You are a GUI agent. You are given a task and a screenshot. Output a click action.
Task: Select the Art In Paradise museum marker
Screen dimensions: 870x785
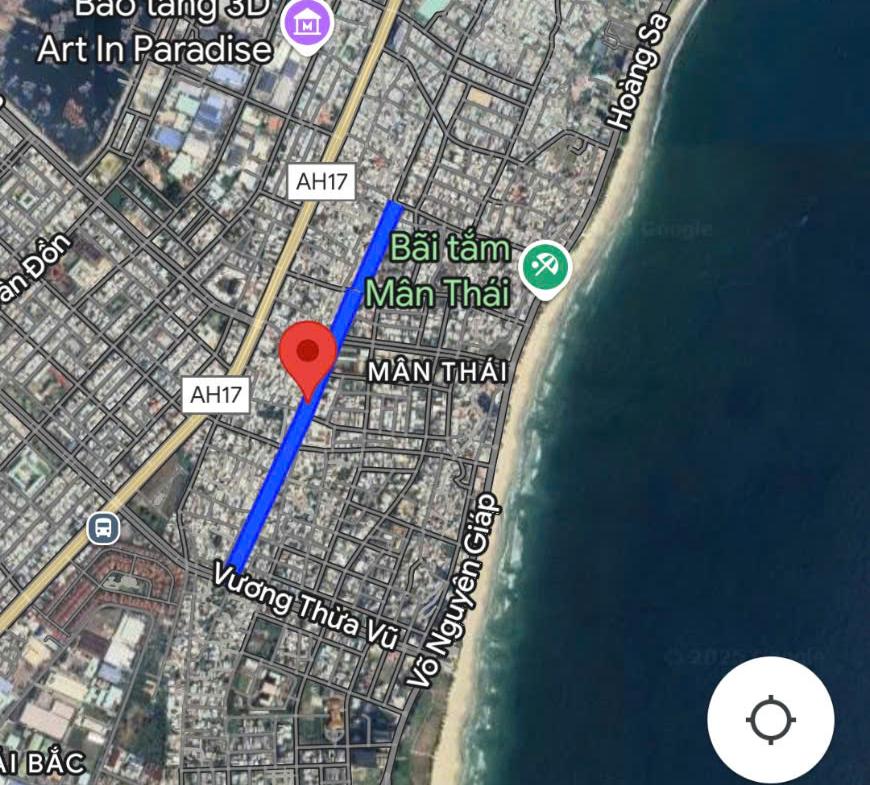pyautogui.click(x=307, y=22)
